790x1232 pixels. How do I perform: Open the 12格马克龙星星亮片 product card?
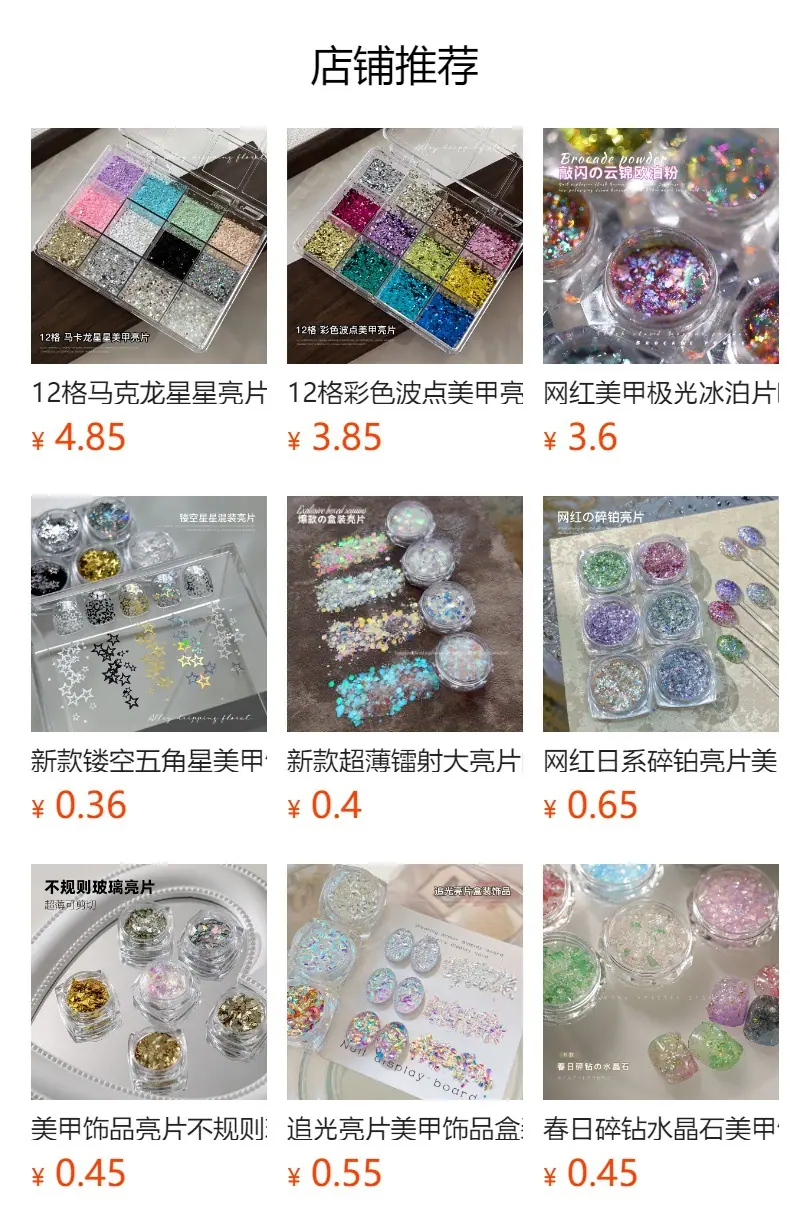click(x=149, y=292)
